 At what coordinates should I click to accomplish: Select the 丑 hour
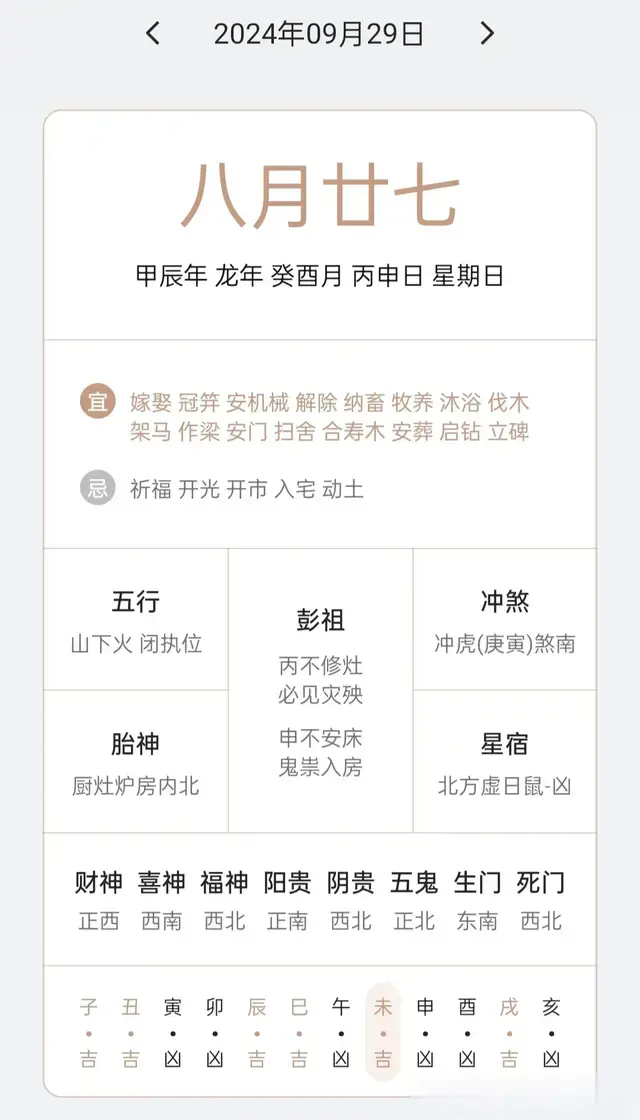pos(131,1033)
